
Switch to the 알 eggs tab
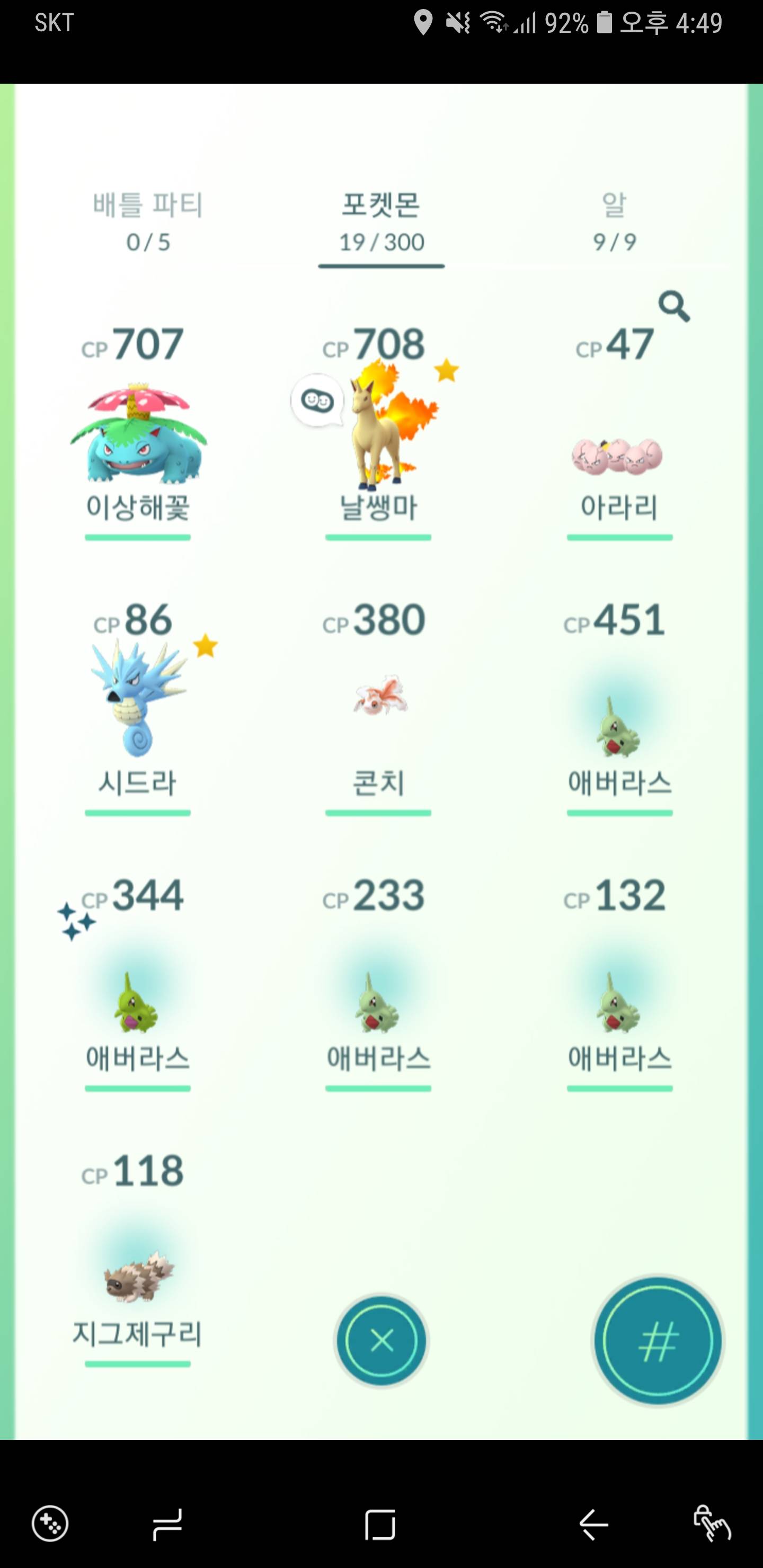pos(614,222)
